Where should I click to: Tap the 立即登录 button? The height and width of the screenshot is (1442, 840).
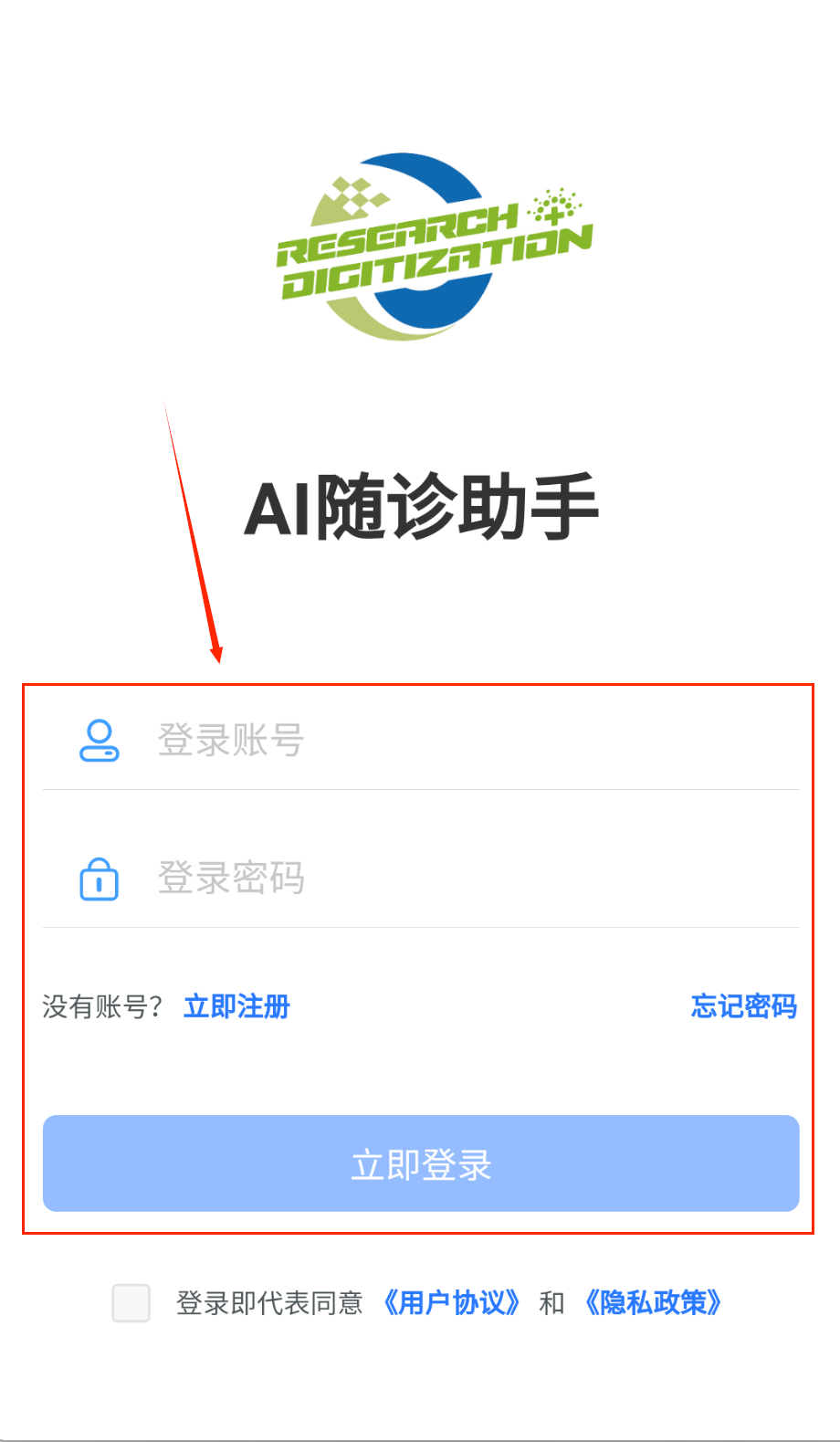tap(421, 1163)
